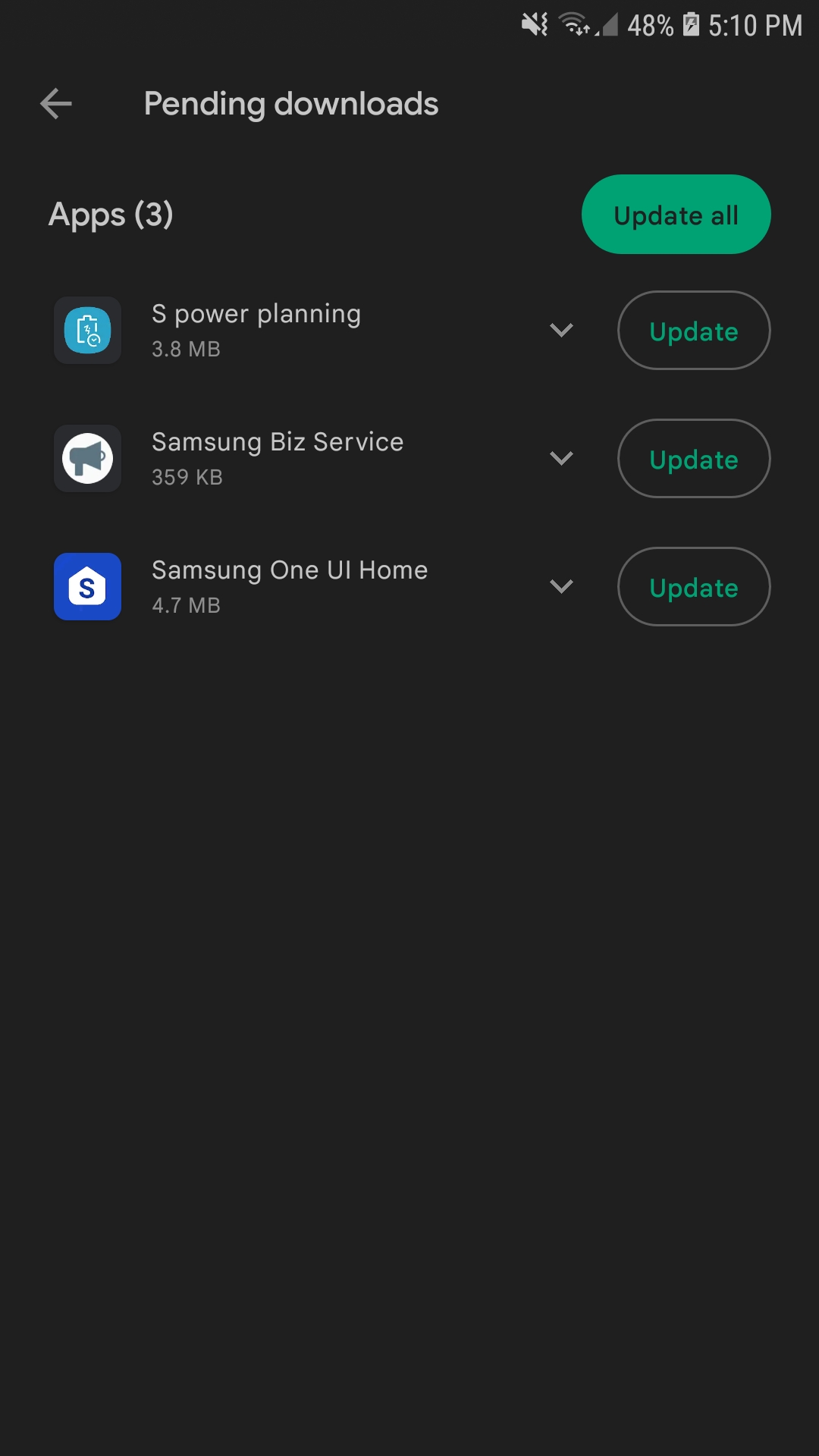This screenshot has width=819, height=1456.
Task: Open the Samsung One UI Home icon
Action: [86, 587]
